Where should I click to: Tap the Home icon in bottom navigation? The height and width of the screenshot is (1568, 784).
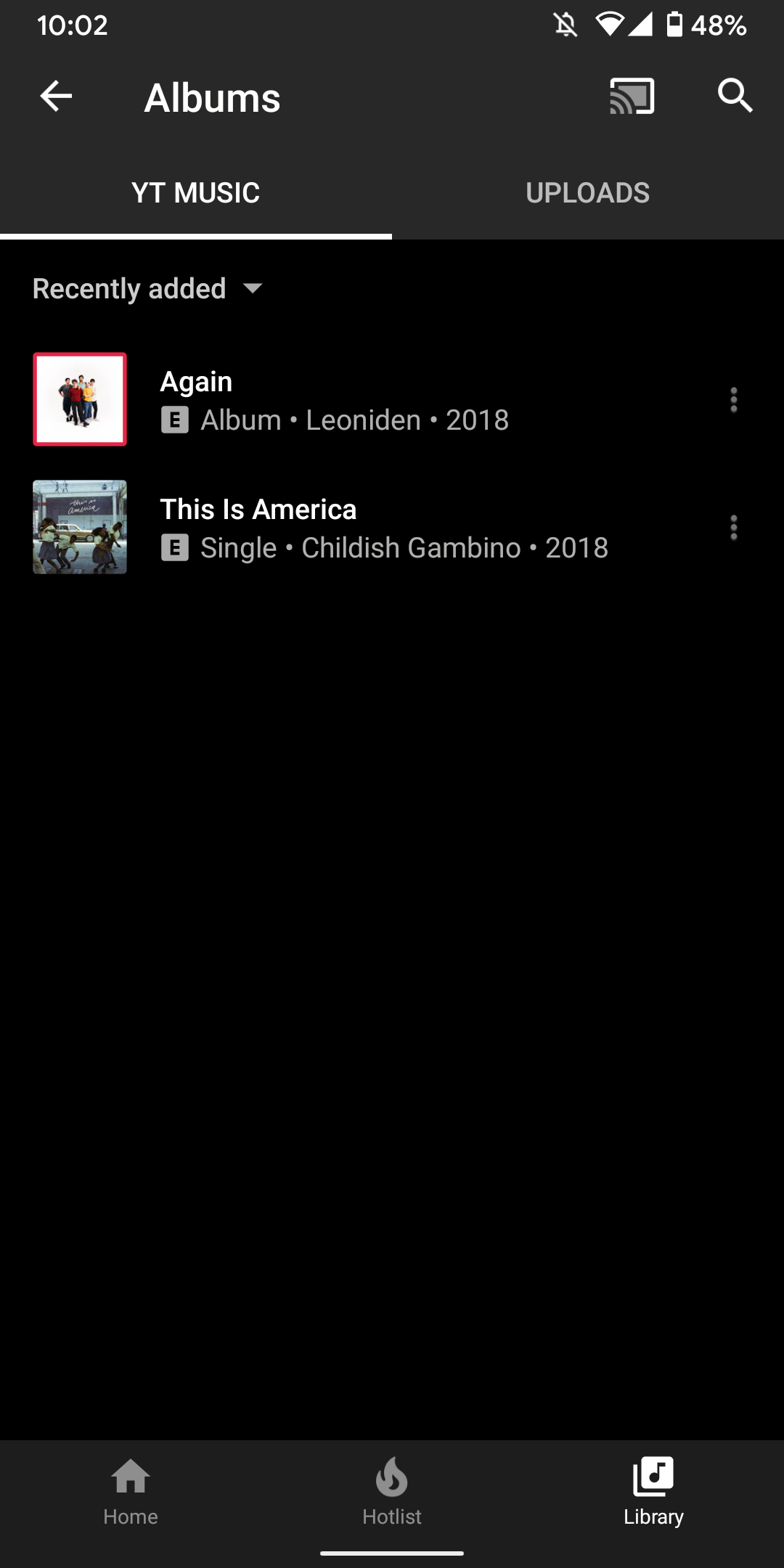(131, 1495)
